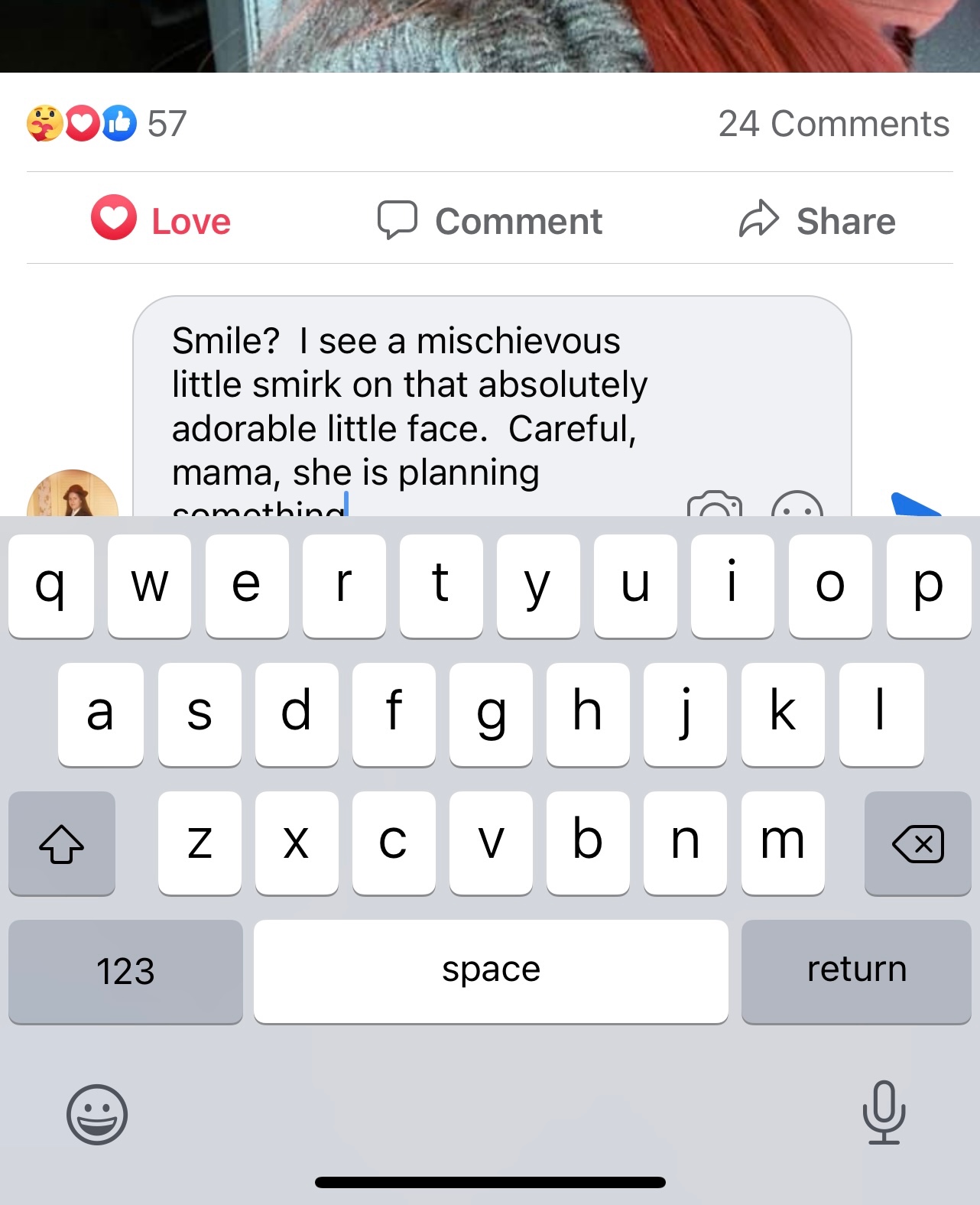The width and height of the screenshot is (980, 1205).
Task: Share this post
Action: tap(817, 220)
